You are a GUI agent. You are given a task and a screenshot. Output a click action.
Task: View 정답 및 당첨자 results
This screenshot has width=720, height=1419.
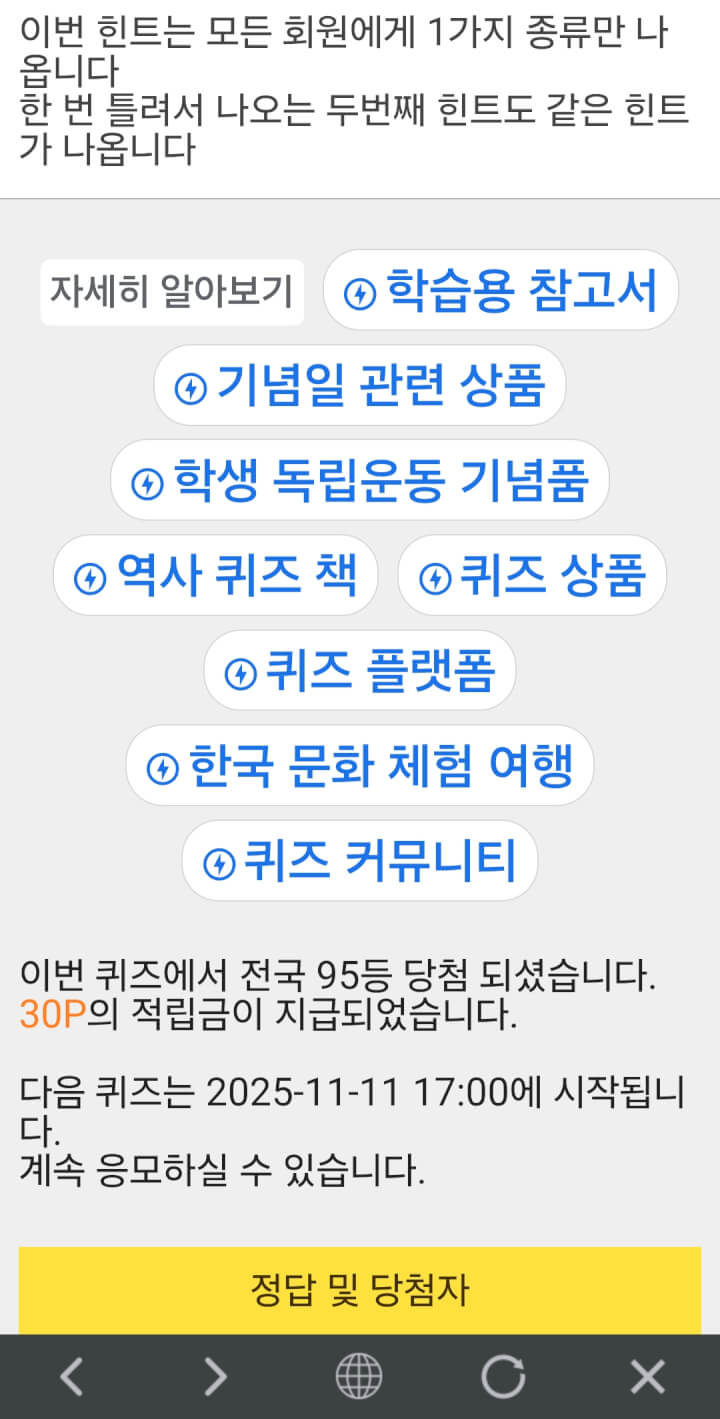(360, 1290)
